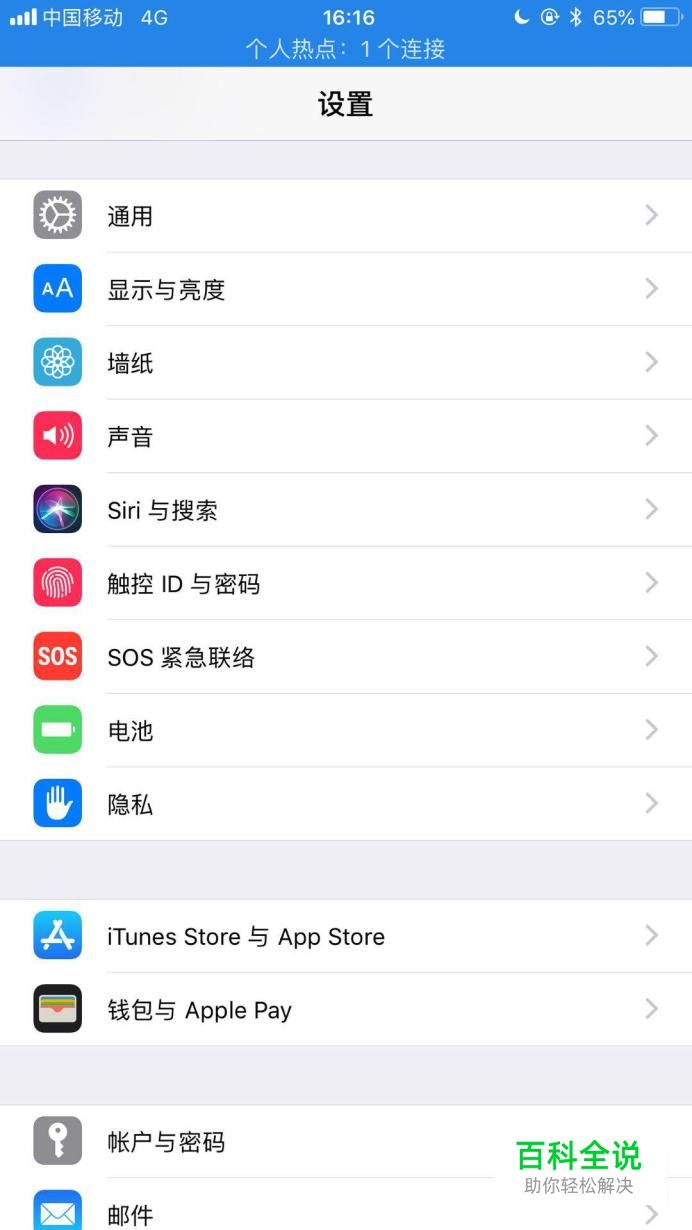Viewport: 692px width, 1230px height.
Task: Open 邮件 mail settings
Action: tap(300, 1214)
